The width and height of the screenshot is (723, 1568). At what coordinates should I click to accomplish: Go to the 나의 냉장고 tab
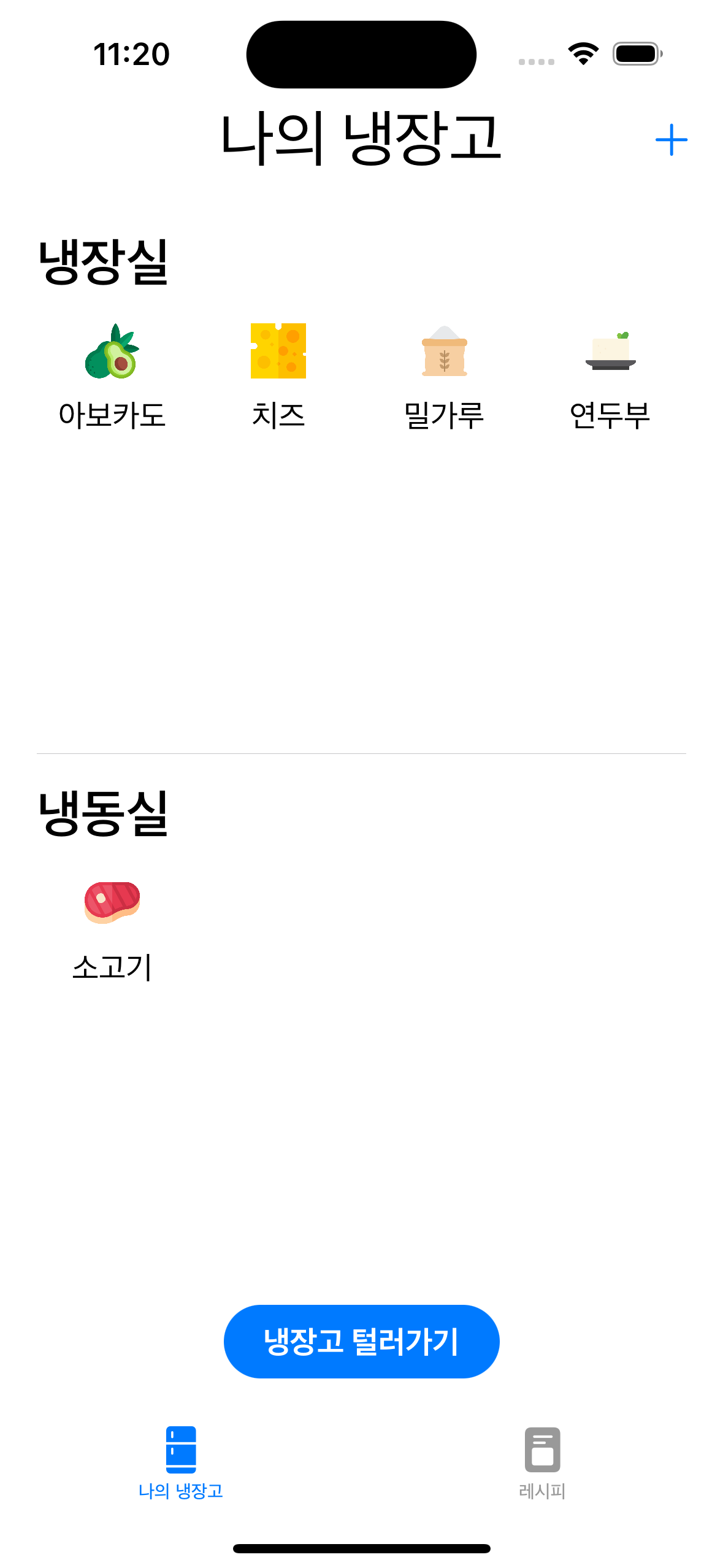(x=181, y=1462)
